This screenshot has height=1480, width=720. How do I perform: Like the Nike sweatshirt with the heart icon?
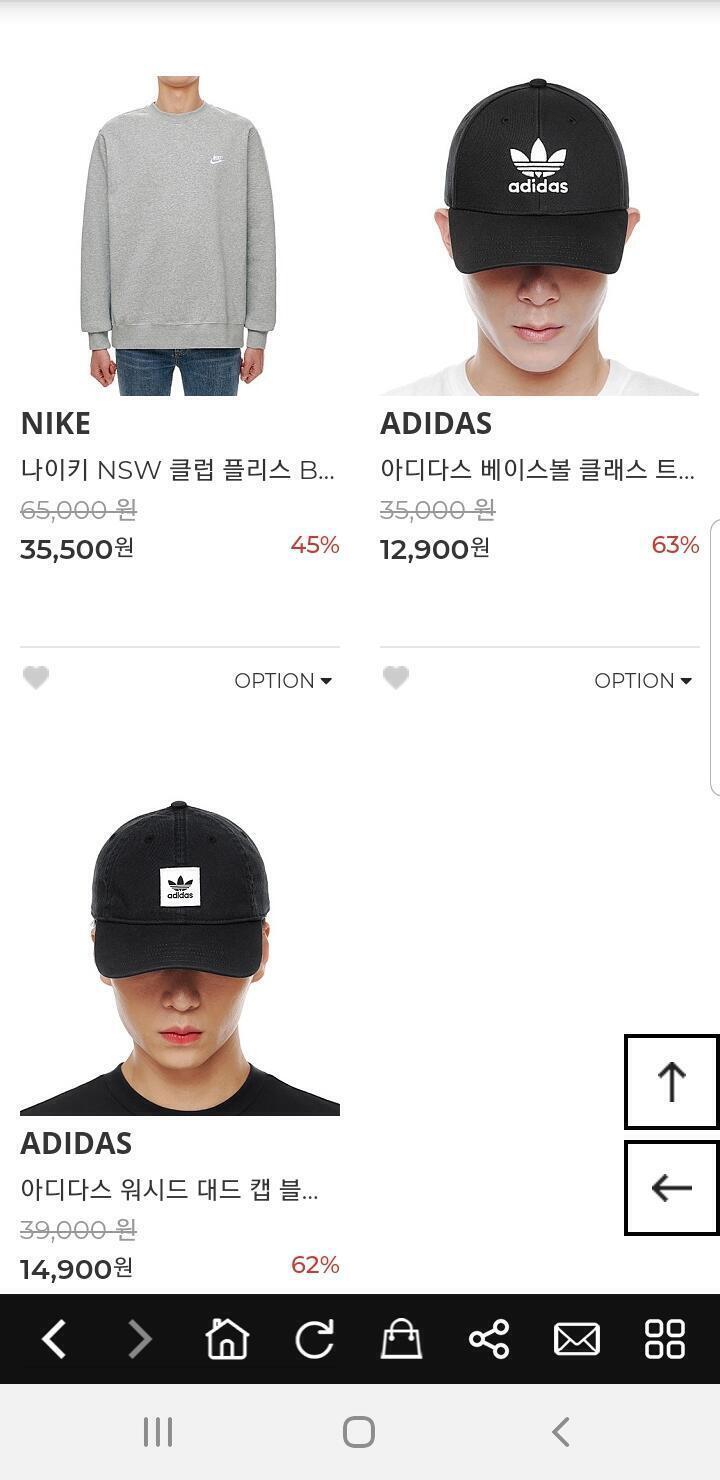(36, 679)
